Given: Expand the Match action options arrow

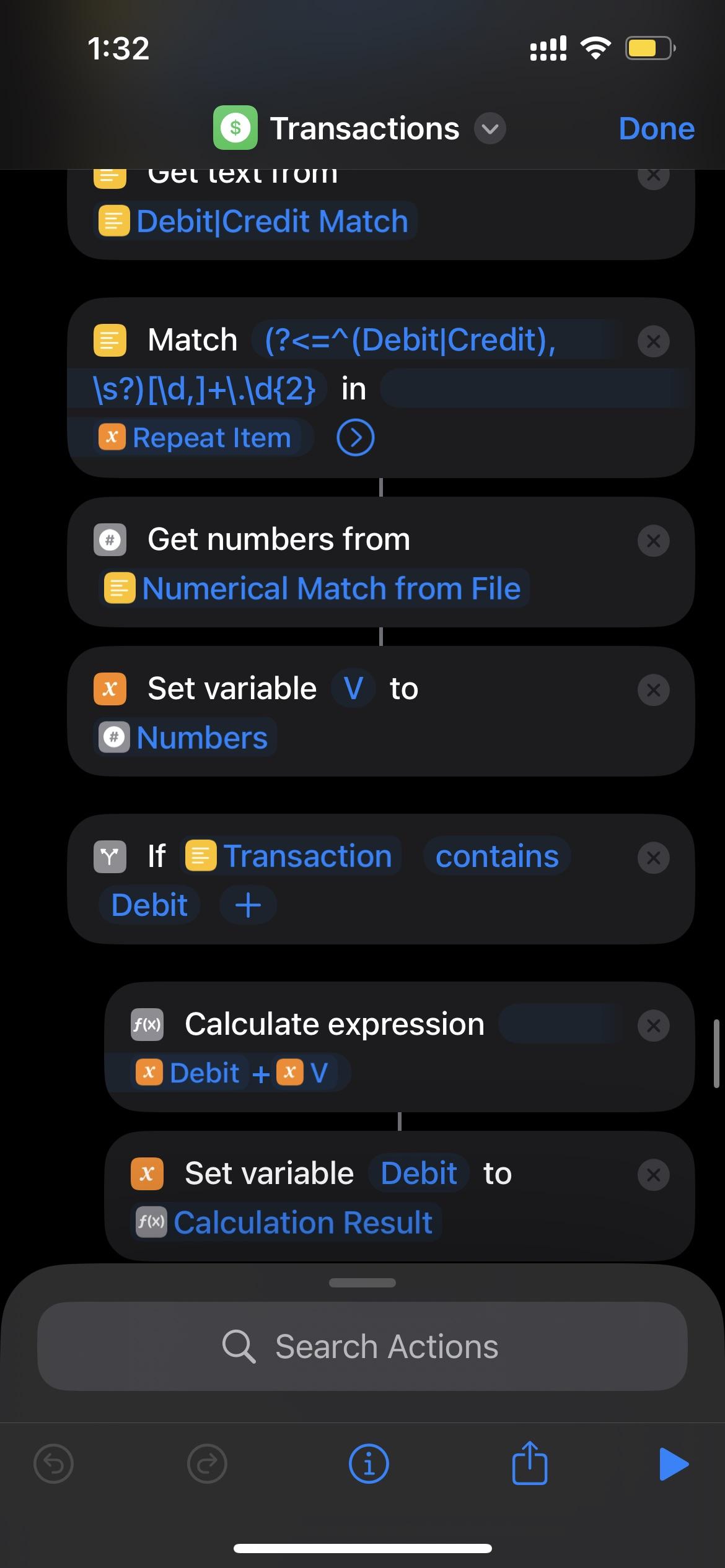Looking at the screenshot, I should pyautogui.click(x=355, y=438).
